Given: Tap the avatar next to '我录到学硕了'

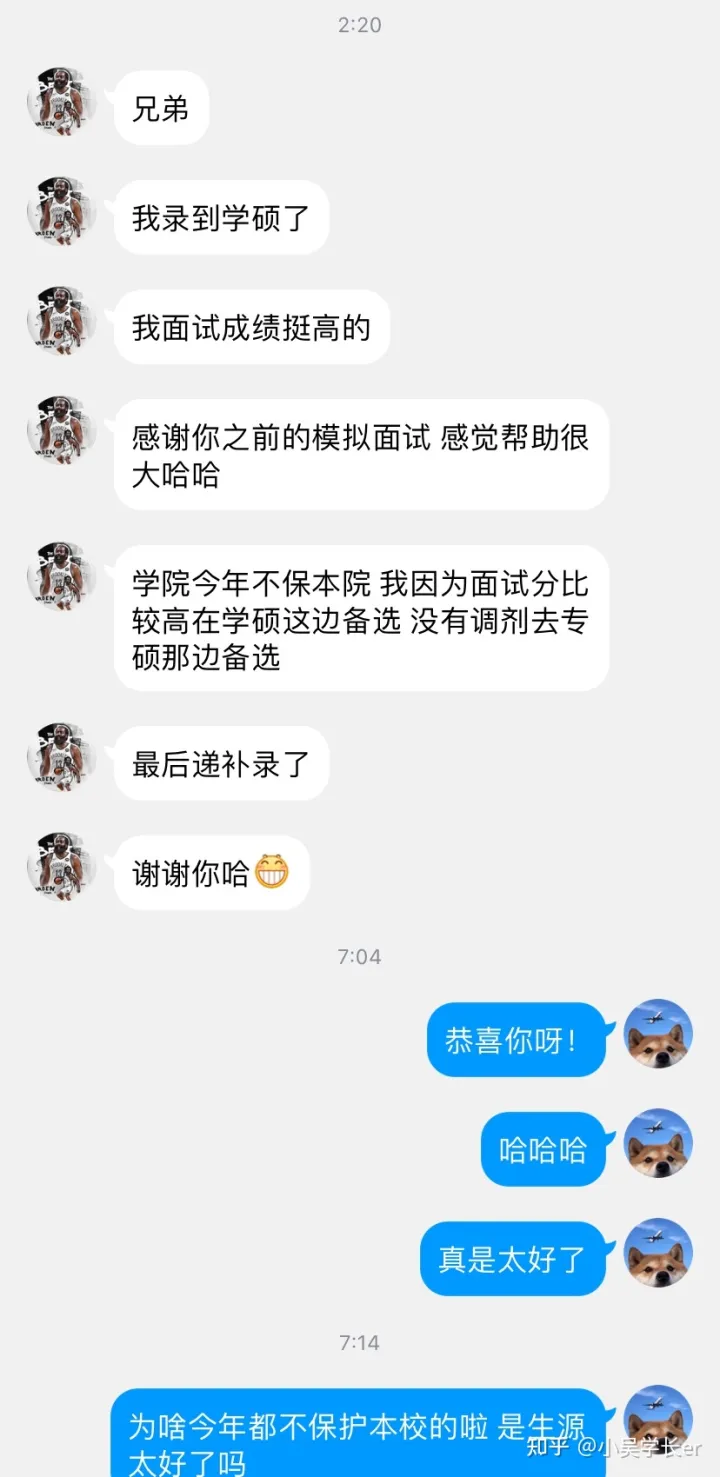Looking at the screenshot, I should click(61, 213).
